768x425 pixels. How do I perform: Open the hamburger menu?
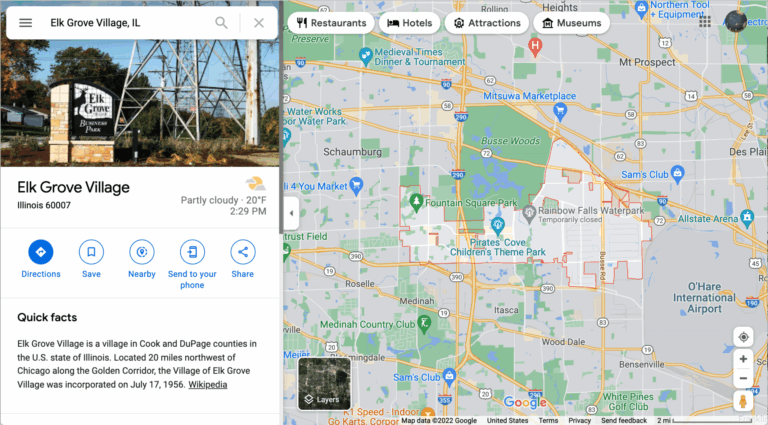(25, 22)
